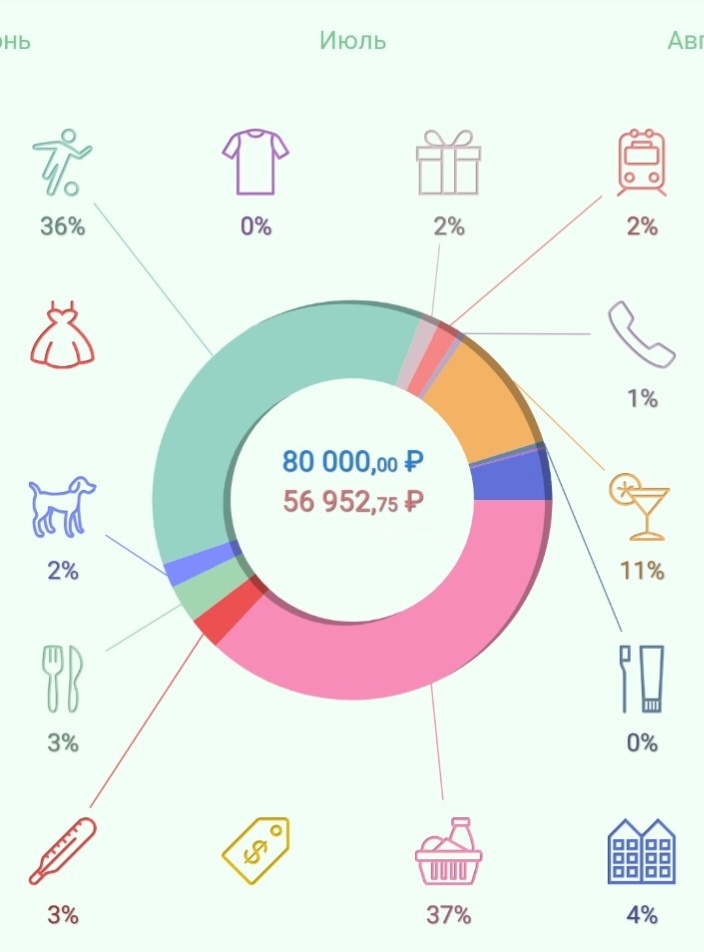Choose the dog pets category
The height and width of the screenshot is (952, 704).
(62, 507)
